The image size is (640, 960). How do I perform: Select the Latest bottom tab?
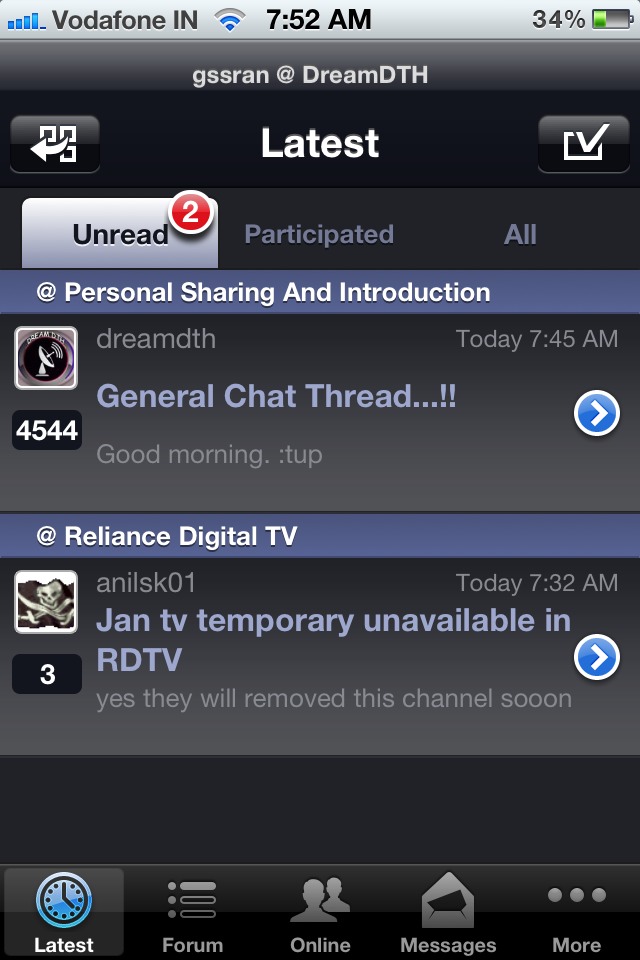(x=64, y=912)
